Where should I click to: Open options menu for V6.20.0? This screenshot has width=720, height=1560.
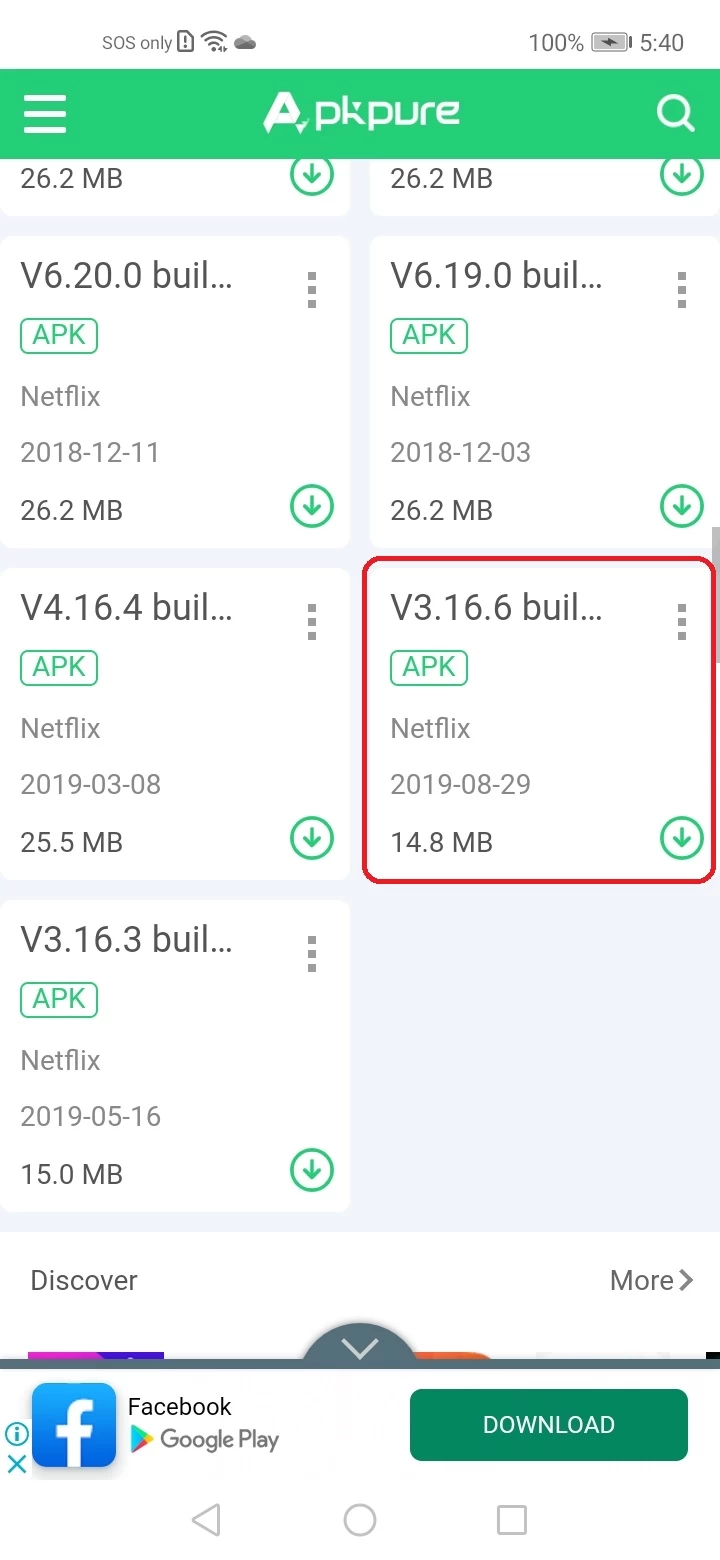312,289
